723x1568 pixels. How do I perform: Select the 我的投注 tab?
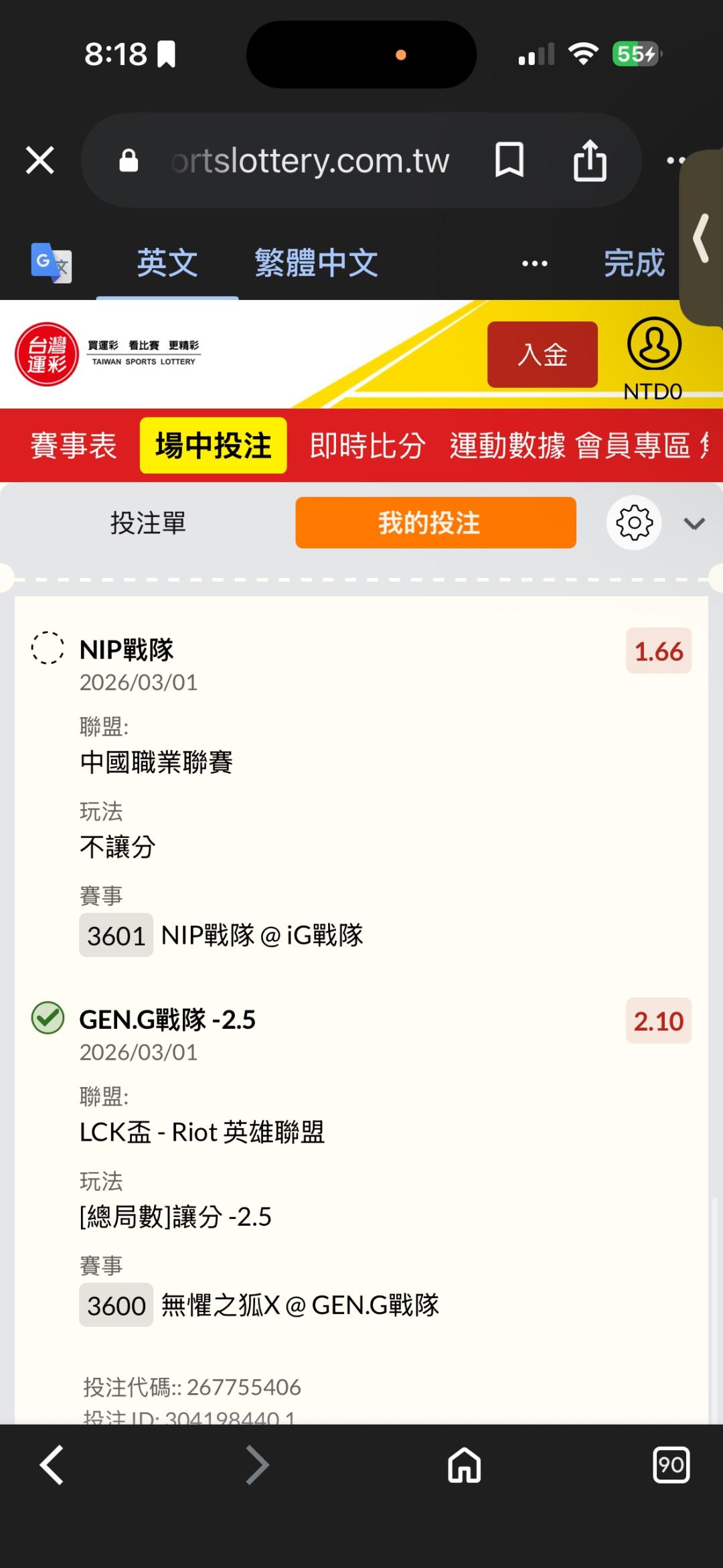[436, 522]
